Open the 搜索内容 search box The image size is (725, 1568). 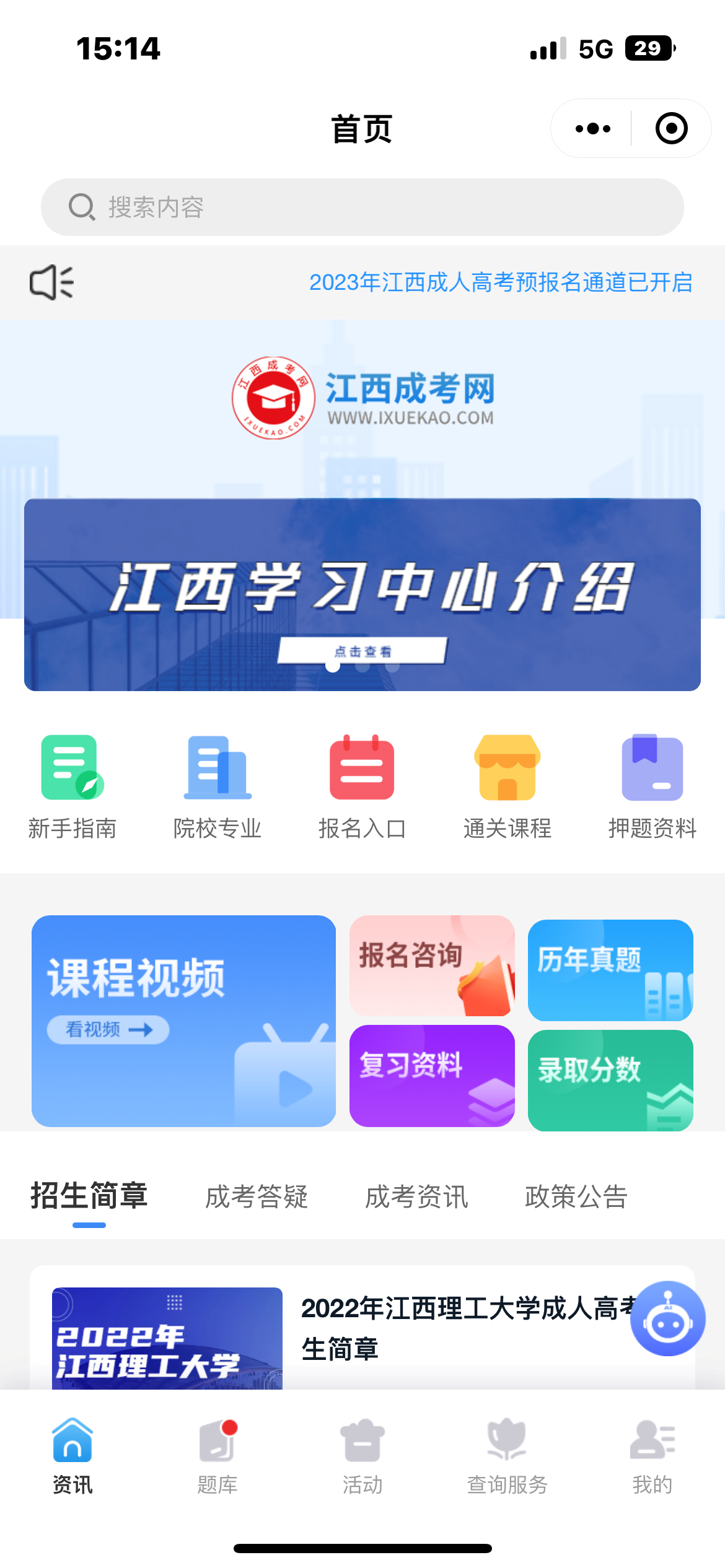362,207
